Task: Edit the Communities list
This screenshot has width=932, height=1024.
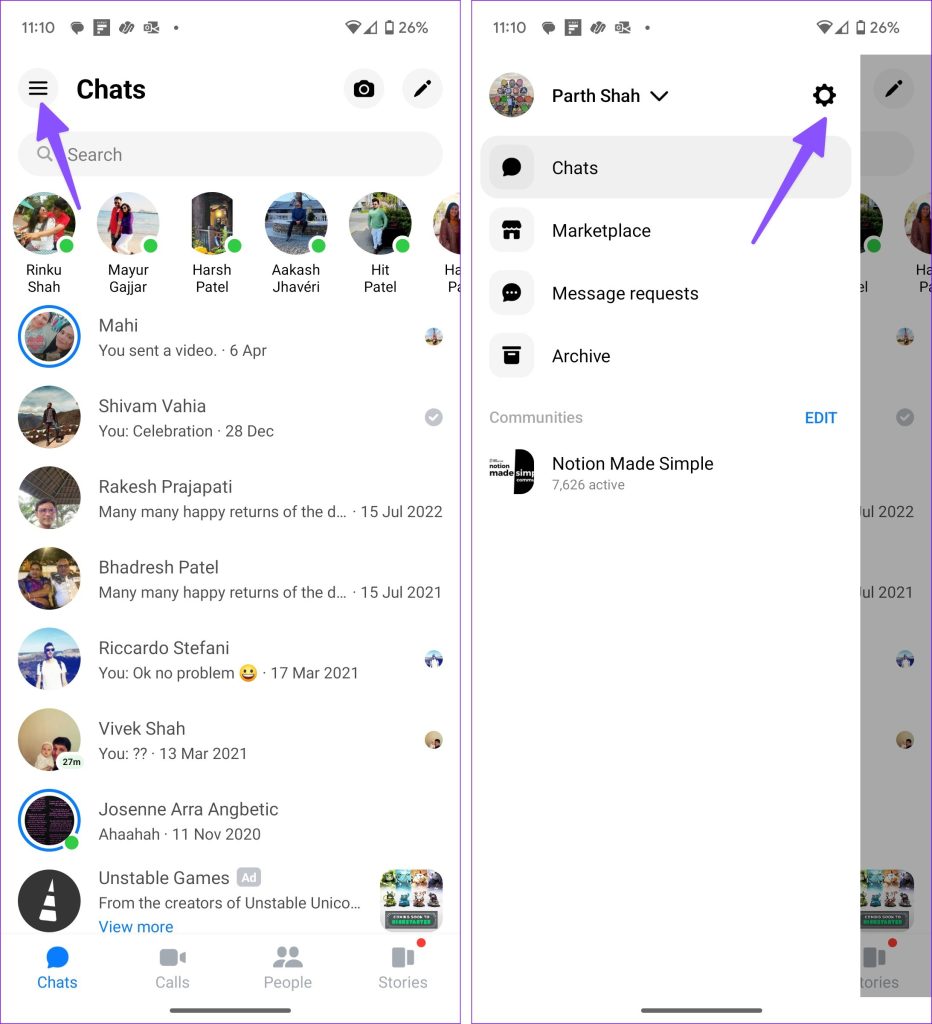Action: point(820,418)
